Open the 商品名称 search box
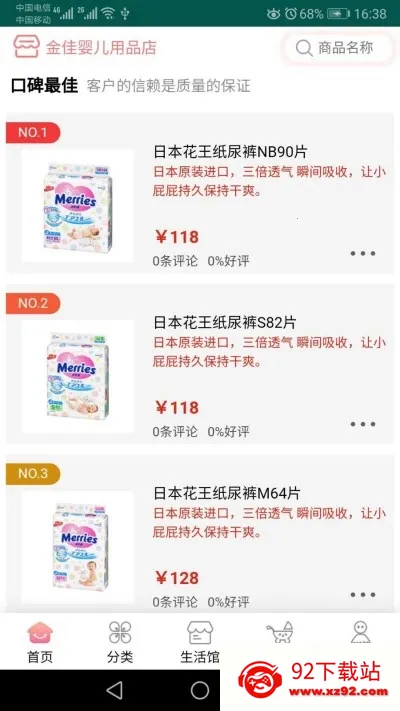 point(337,48)
